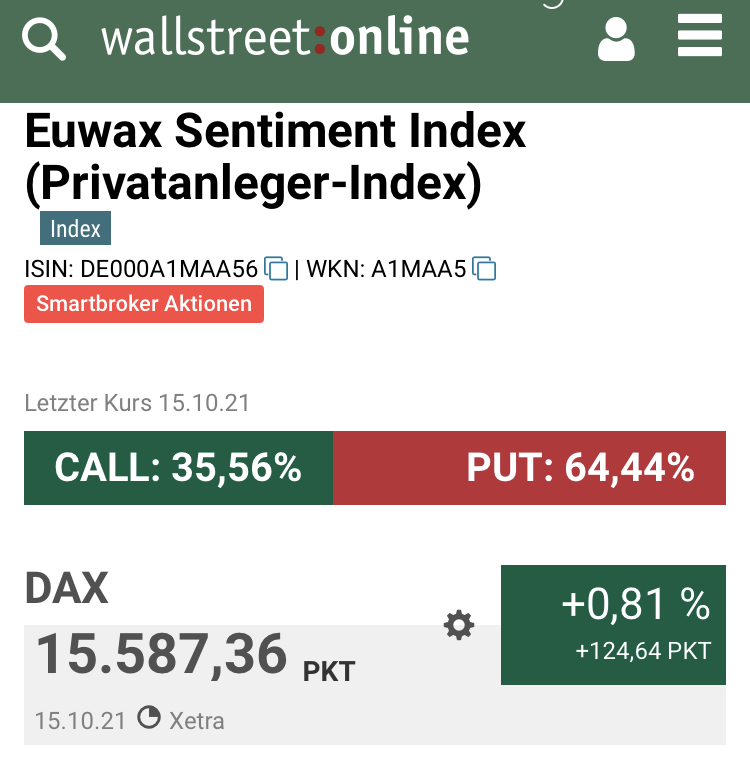Go to wallstreet:online homepage via logo

tap(285, 38)
